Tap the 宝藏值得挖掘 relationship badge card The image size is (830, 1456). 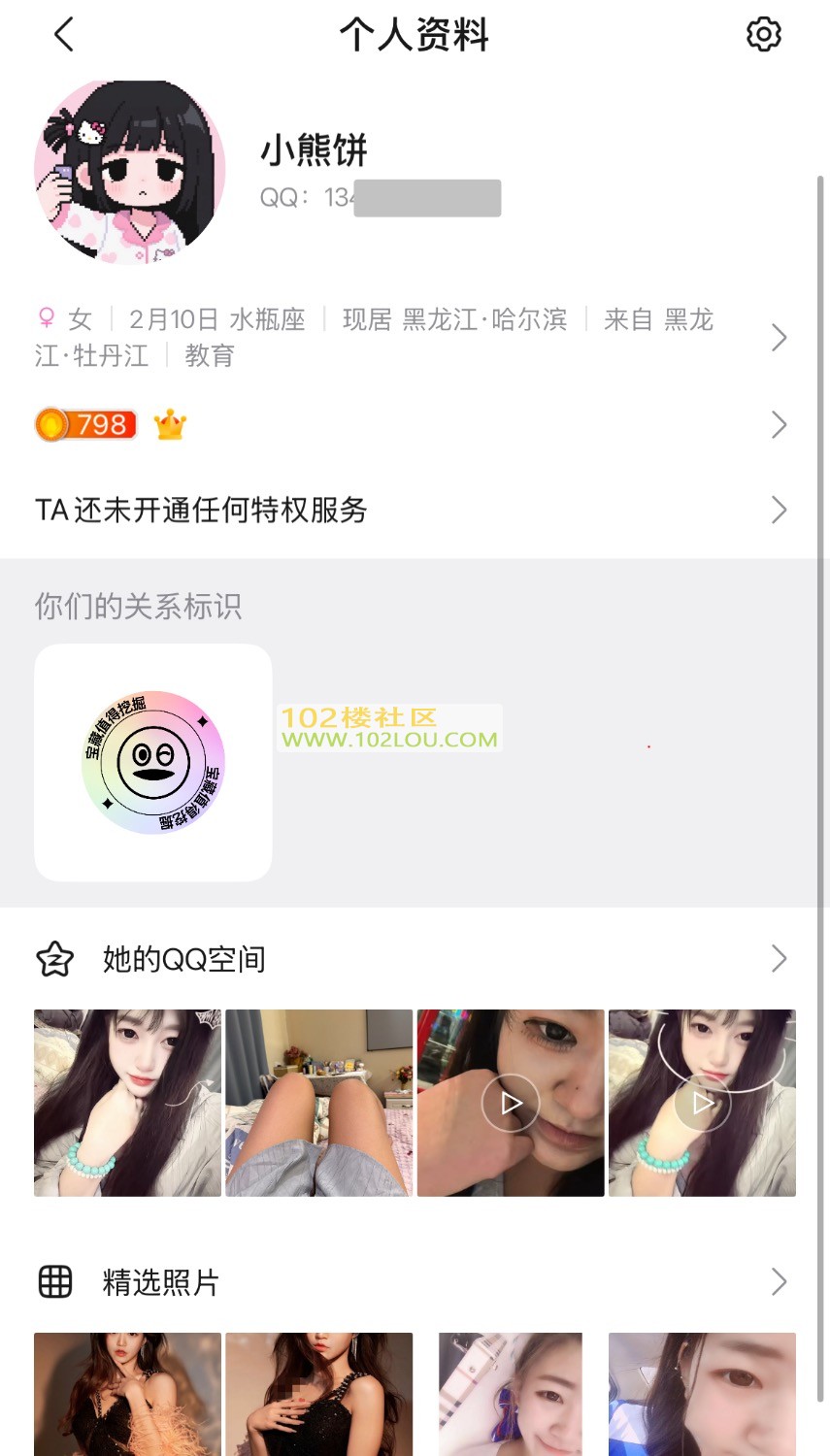pos(153,762)
